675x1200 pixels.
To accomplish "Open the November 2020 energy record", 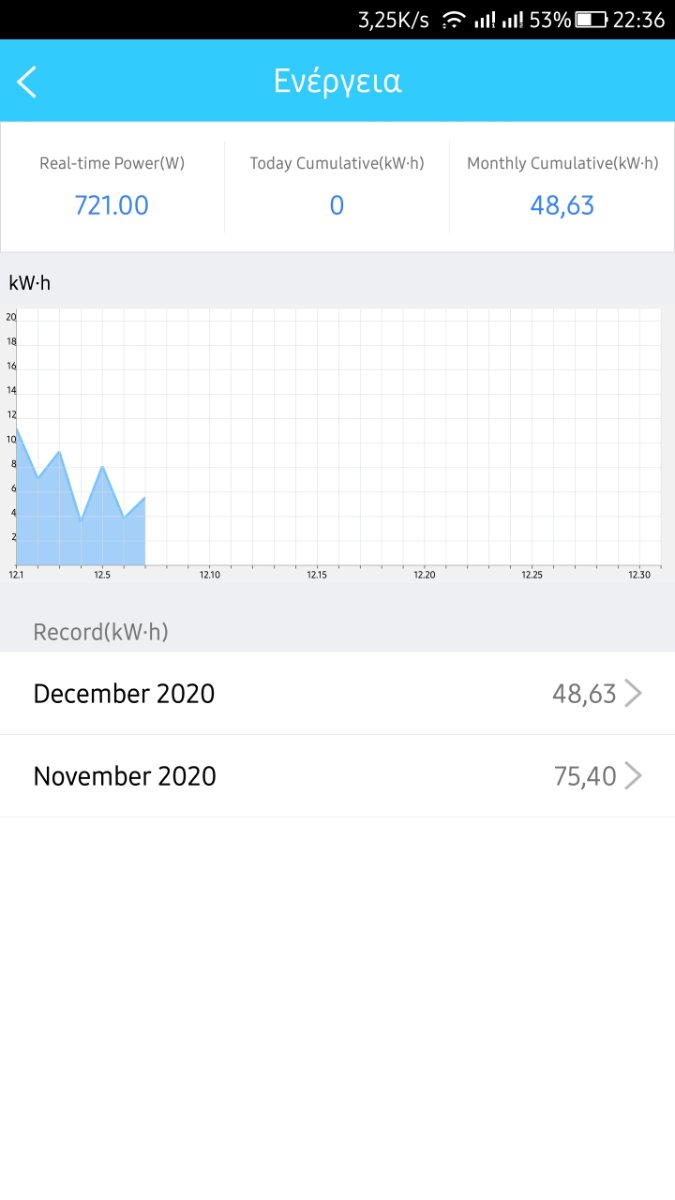I will click(337, 776).
